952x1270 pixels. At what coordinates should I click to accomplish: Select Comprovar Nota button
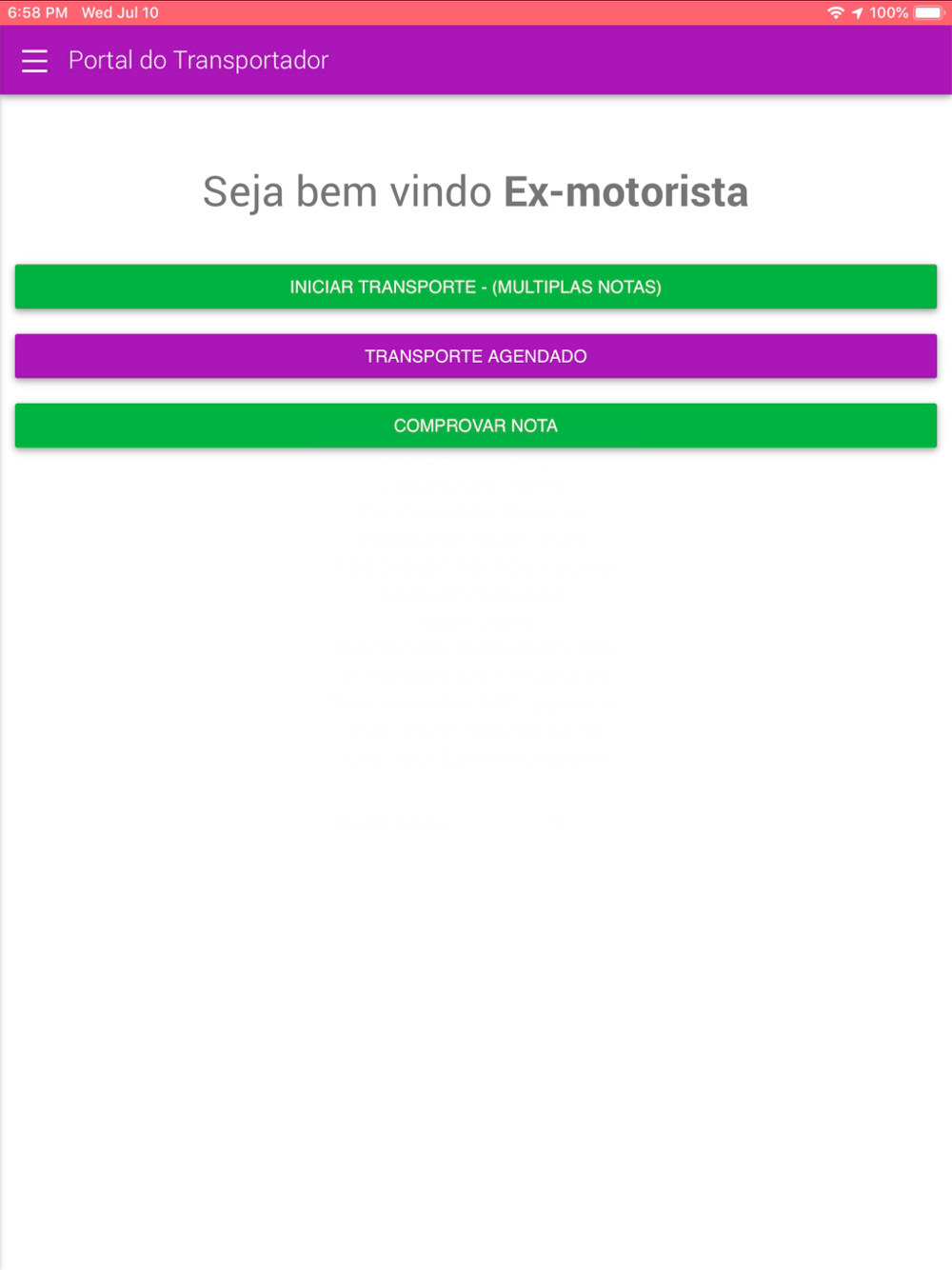475,426
